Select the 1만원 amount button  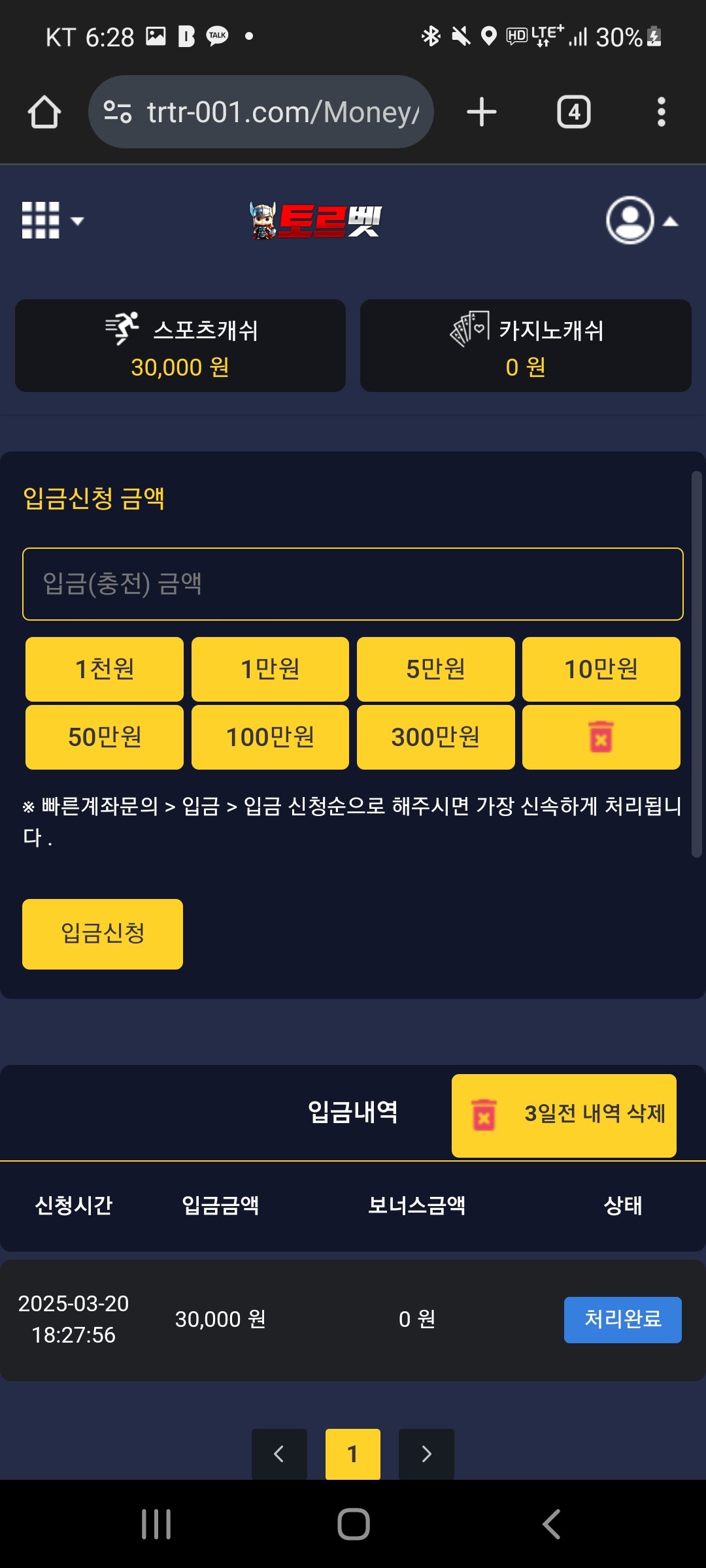[270, 669]
